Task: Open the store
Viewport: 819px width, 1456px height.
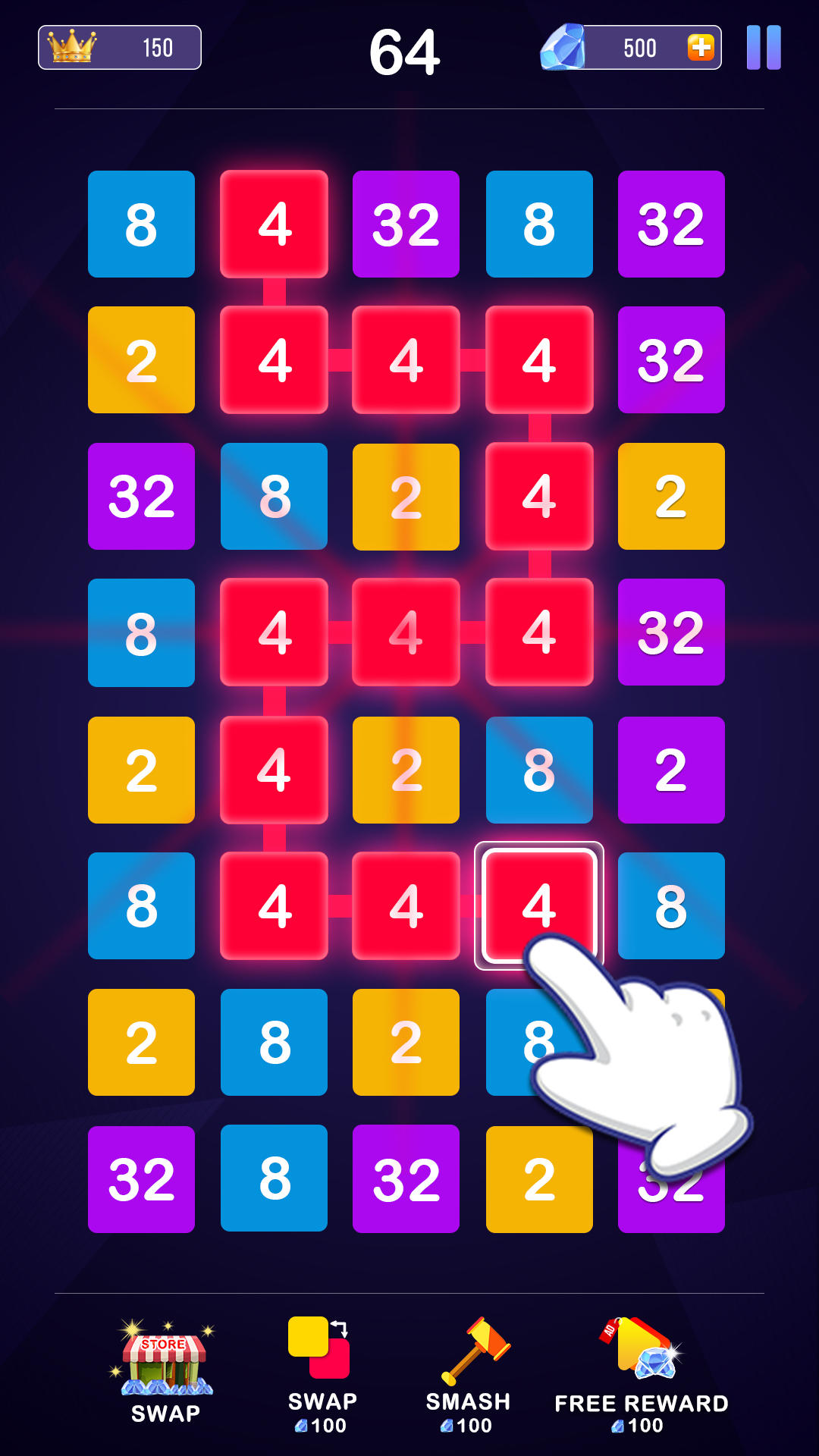Action: pos(165,1373)
